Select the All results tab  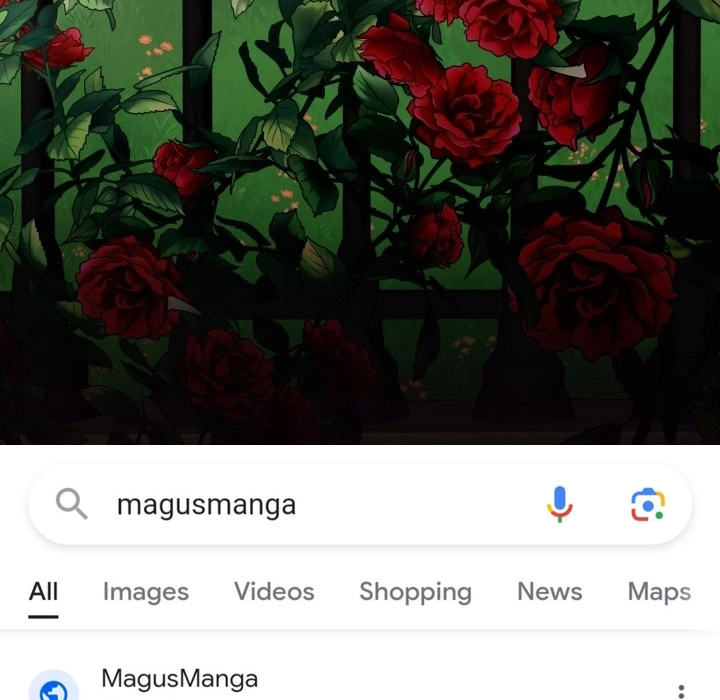click(x=43, y=591)
